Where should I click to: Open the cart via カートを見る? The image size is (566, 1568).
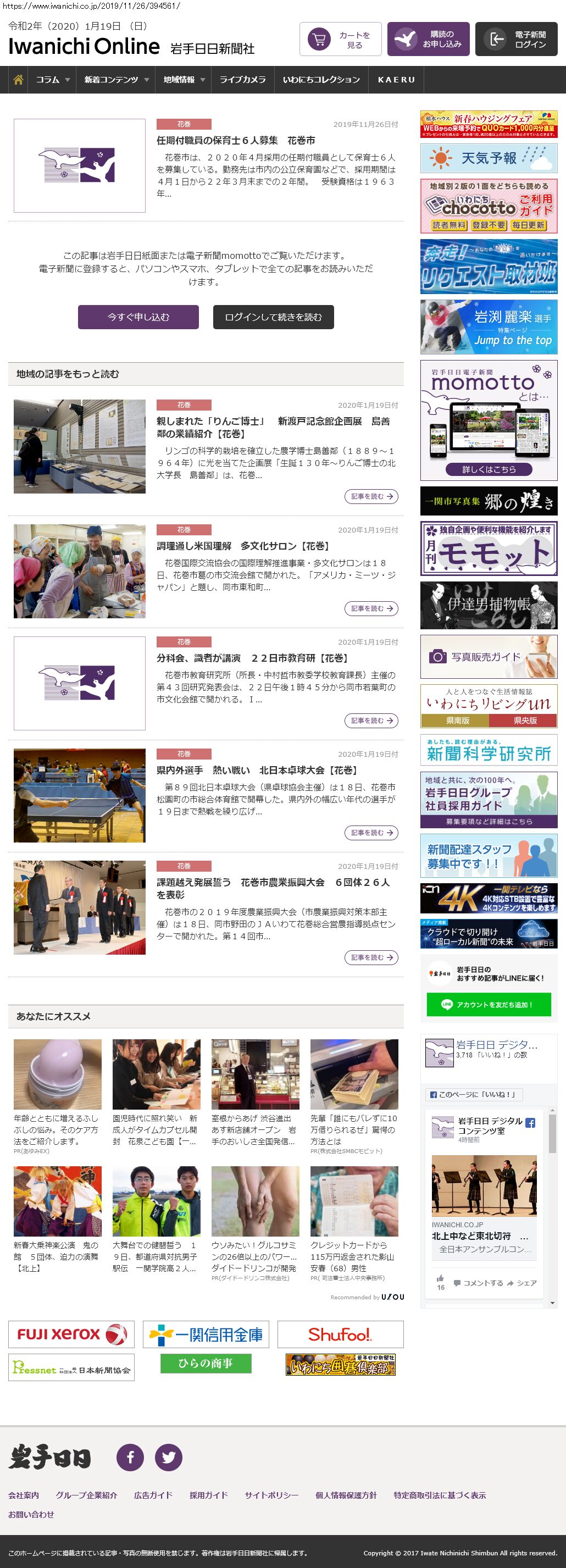click(340, 40)
